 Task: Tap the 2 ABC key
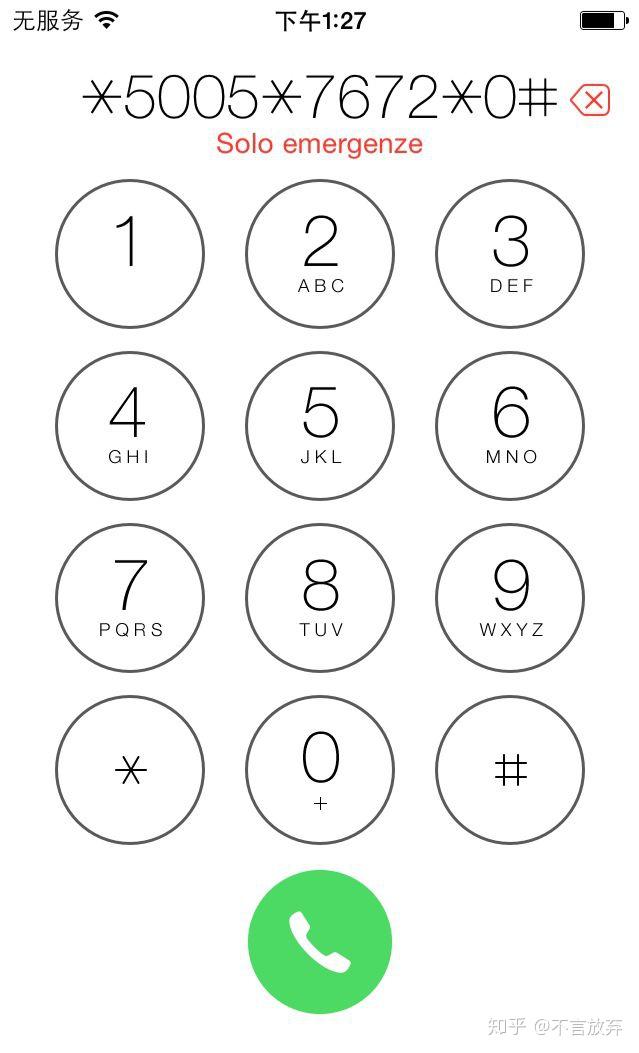click(x=320, y=254)
